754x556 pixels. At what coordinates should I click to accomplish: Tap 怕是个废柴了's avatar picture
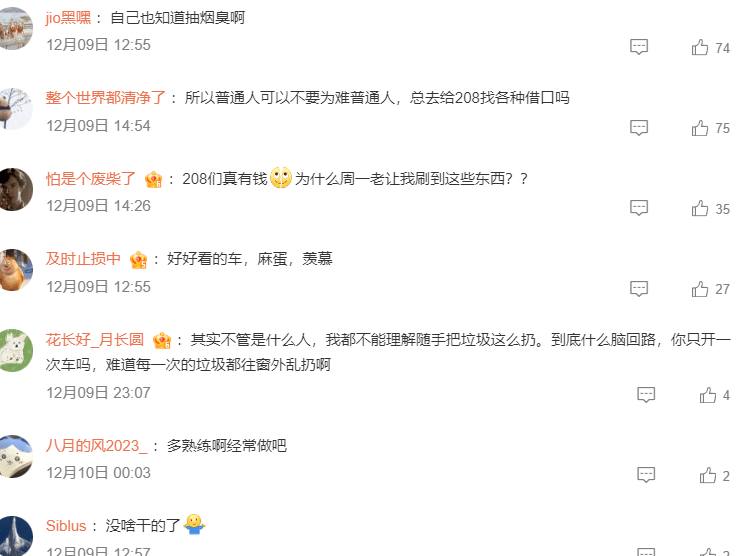click(15, 189)
